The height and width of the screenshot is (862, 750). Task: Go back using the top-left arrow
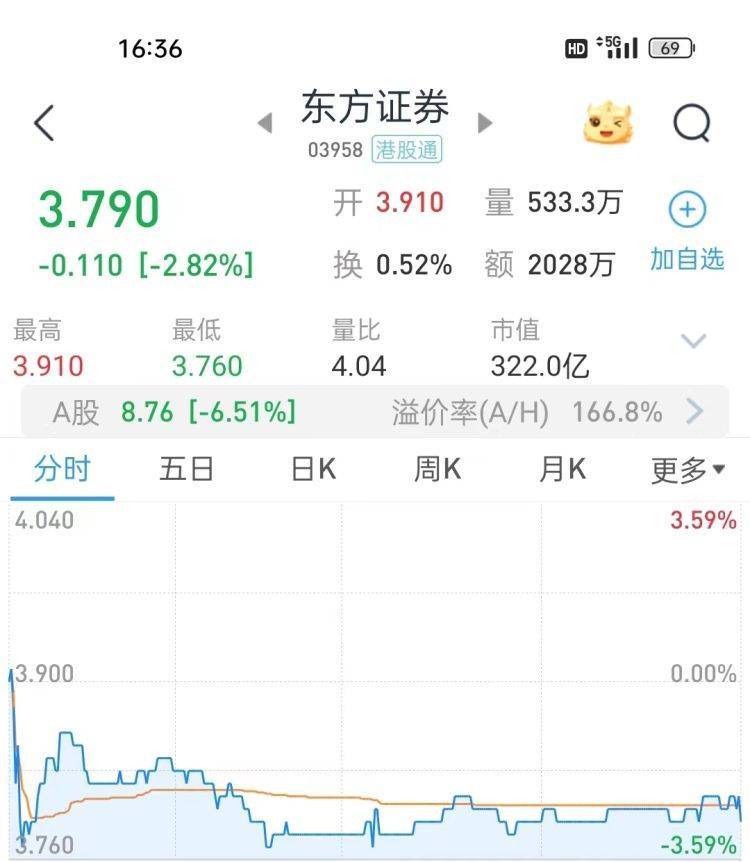44,124
